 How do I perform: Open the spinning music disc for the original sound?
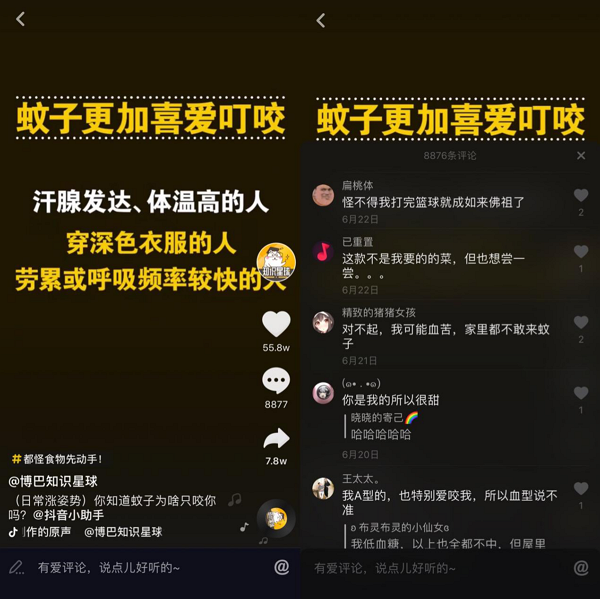coord(275,518)
